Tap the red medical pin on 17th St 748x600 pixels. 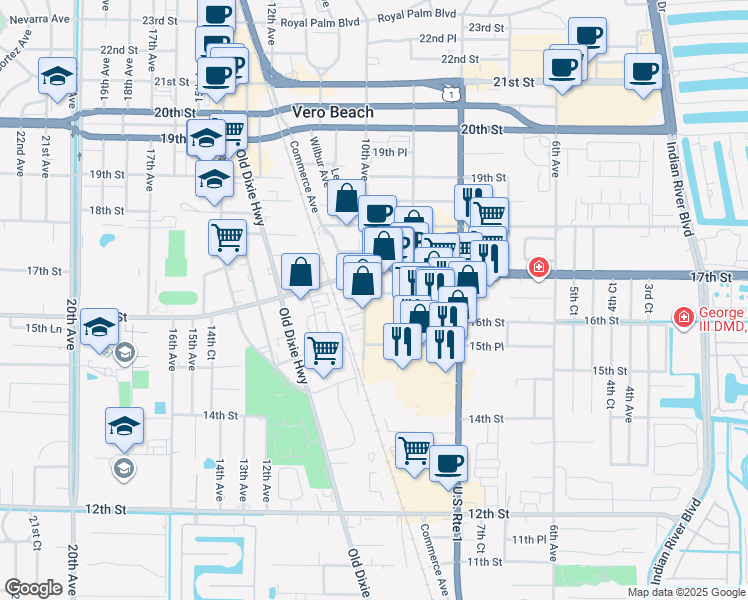click(539, 268)
